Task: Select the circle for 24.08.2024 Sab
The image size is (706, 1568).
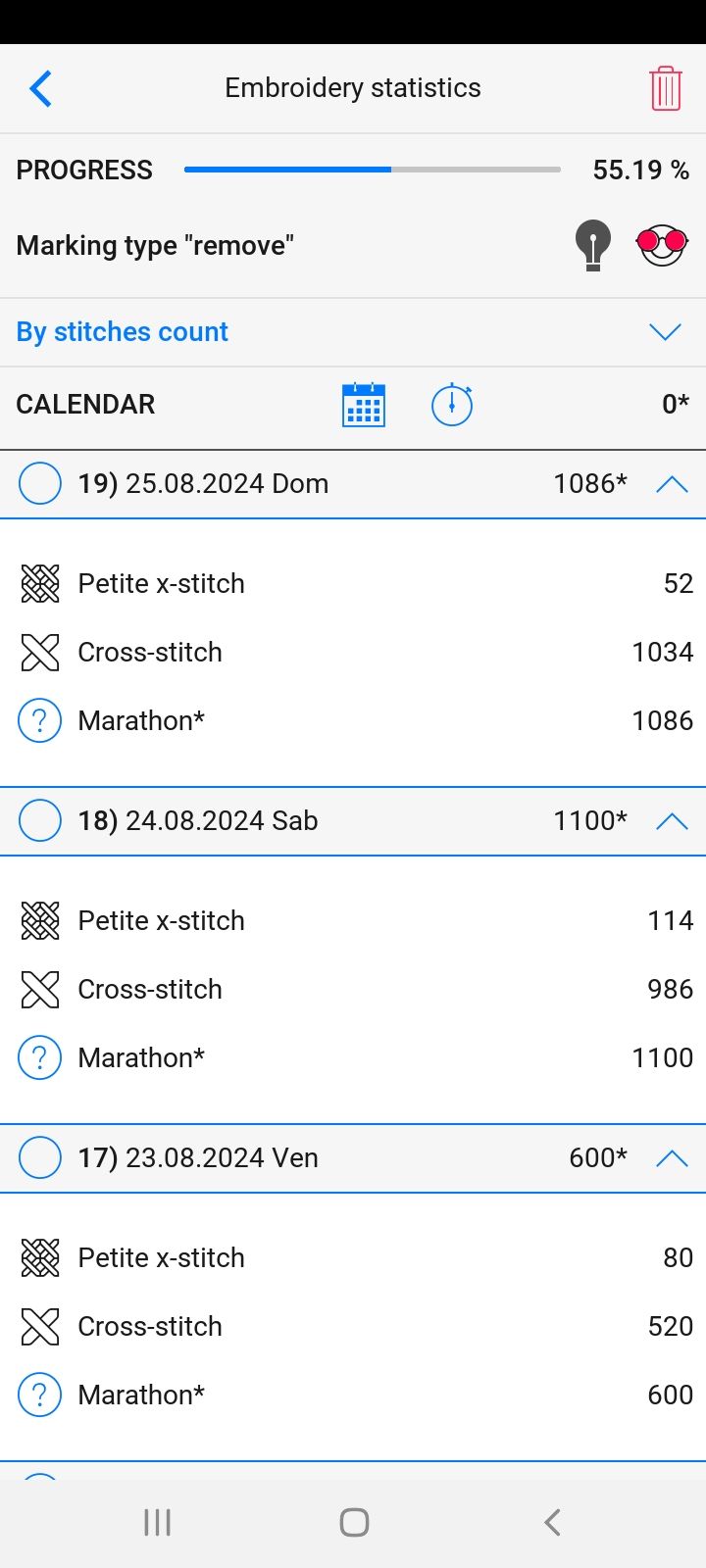Action: (40, 821)
